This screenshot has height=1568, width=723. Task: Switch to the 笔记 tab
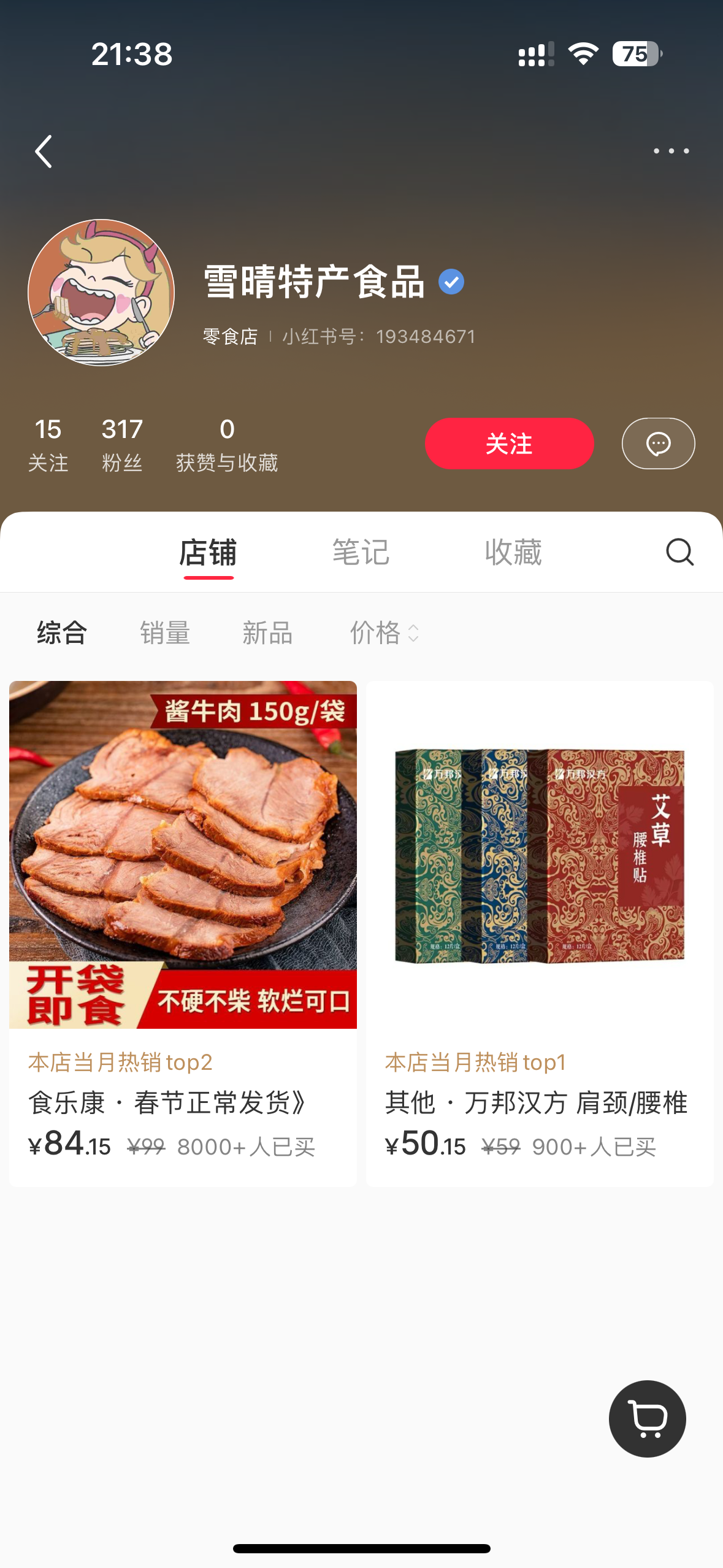pyautogui.click(x=361, y=553)
